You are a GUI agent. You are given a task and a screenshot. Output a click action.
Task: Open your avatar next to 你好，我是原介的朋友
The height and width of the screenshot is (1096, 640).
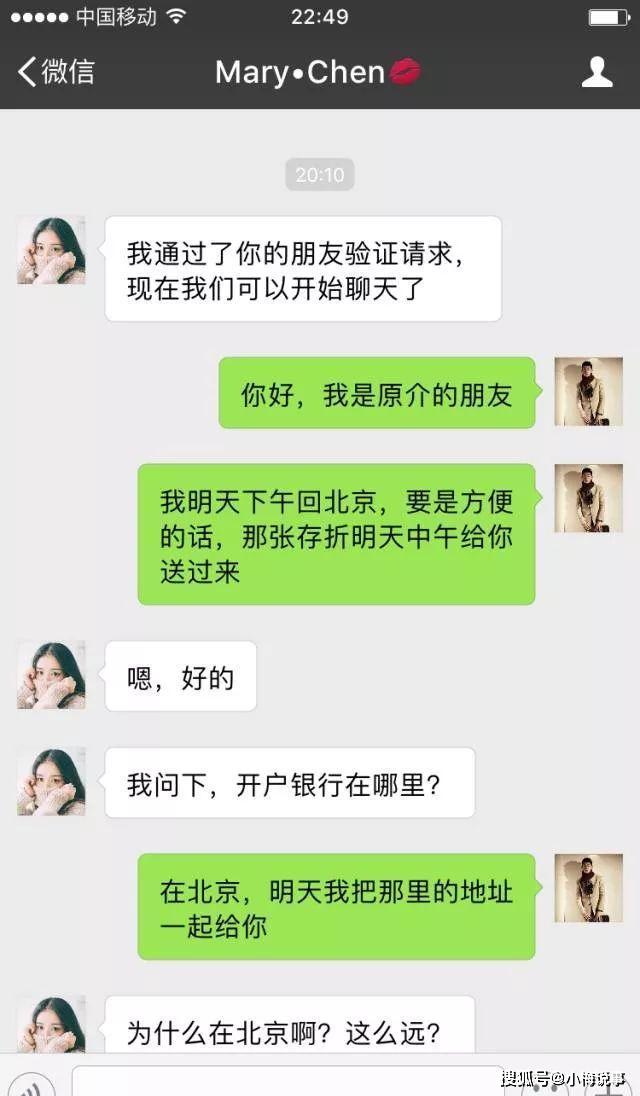coord(588,391)
